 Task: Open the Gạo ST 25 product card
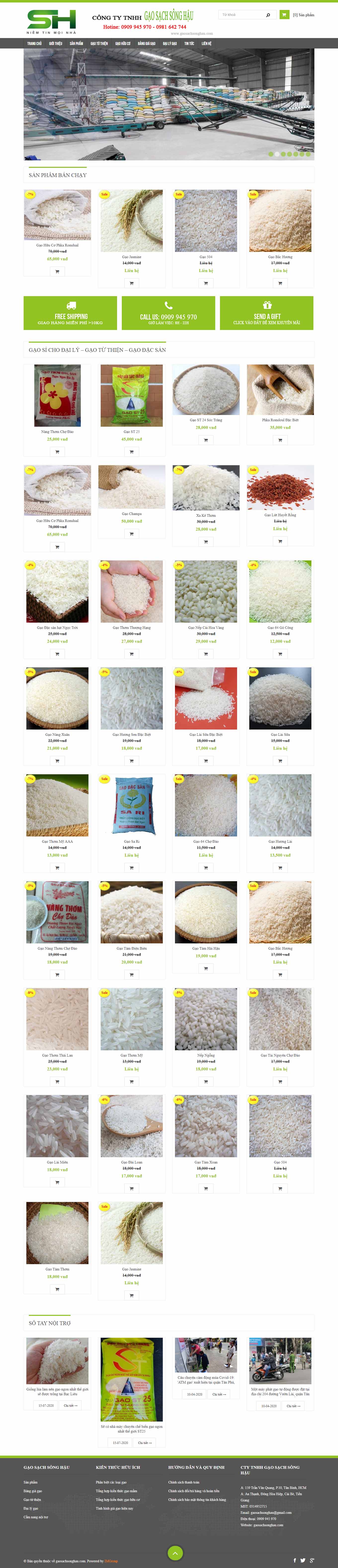tap(131, 395)
